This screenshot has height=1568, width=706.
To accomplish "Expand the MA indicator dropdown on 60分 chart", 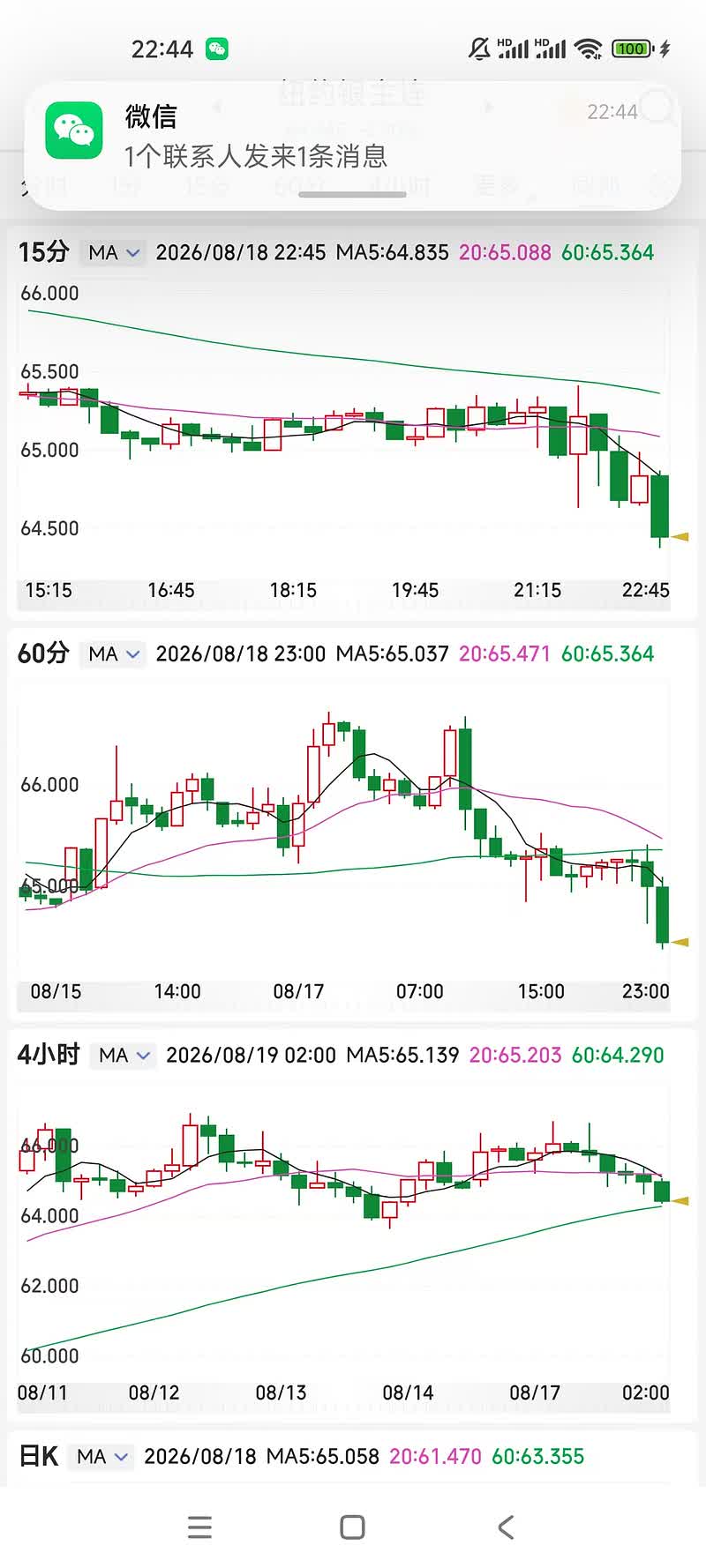I will tap(114, 654).
